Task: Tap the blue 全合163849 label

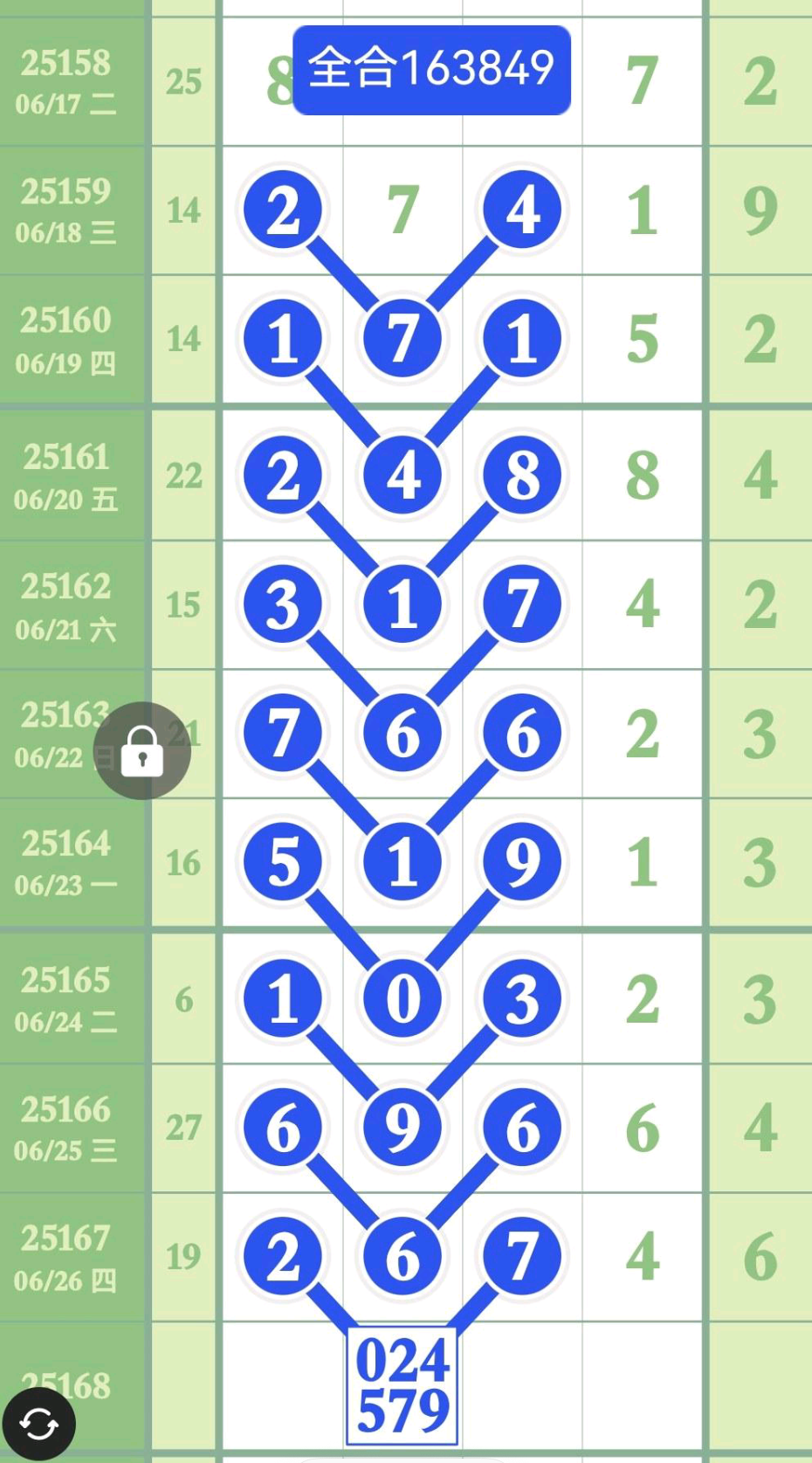Action: (431, 70)
